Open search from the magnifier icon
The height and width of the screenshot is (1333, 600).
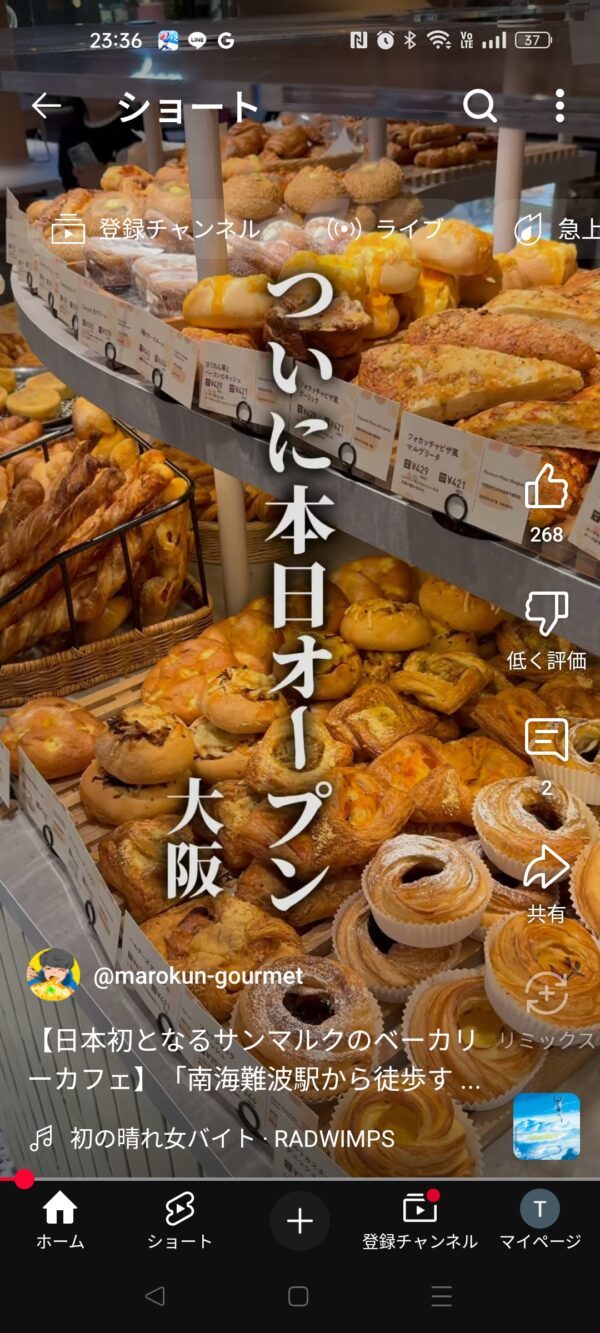[x=480, y=106]
